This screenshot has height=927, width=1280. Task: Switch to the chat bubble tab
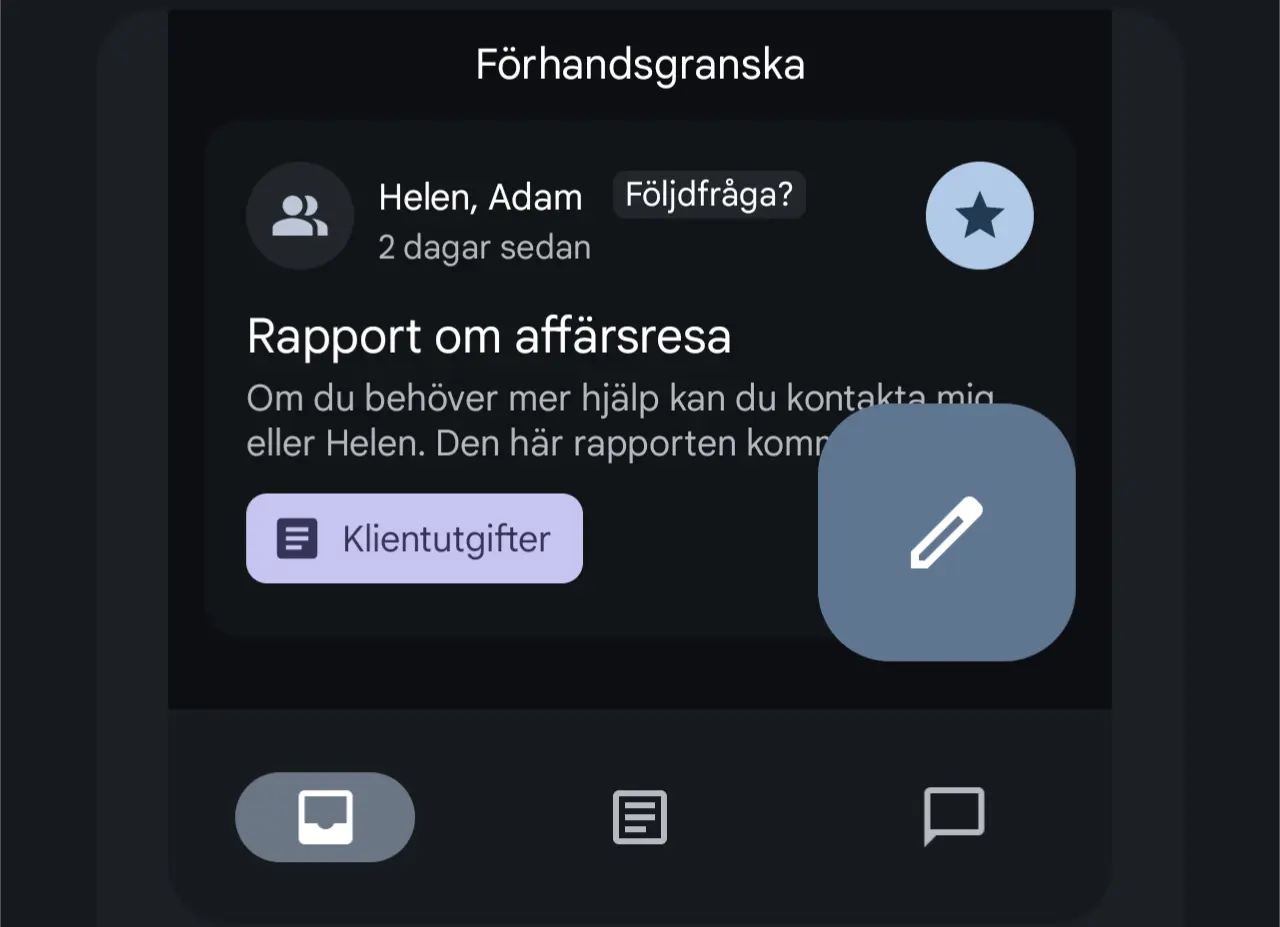point(953,816)
